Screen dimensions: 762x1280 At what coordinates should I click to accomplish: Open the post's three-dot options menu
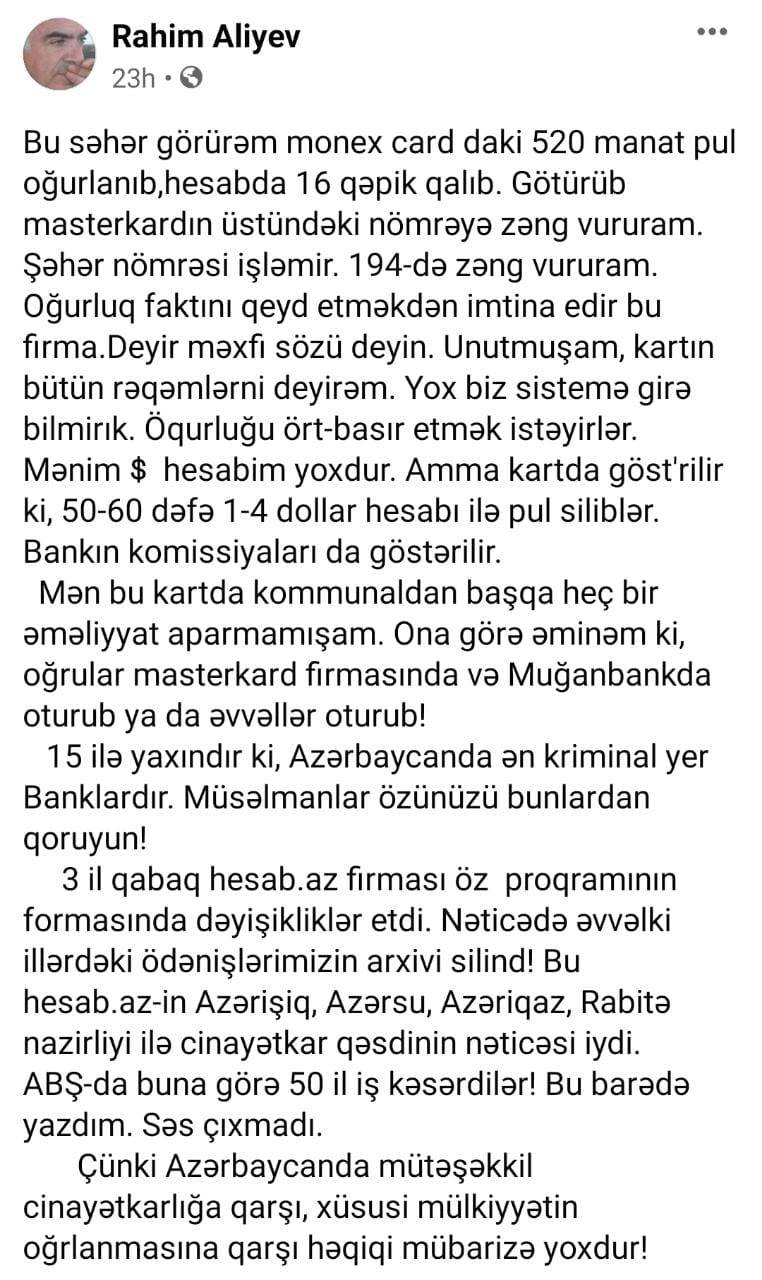[711, 32]
